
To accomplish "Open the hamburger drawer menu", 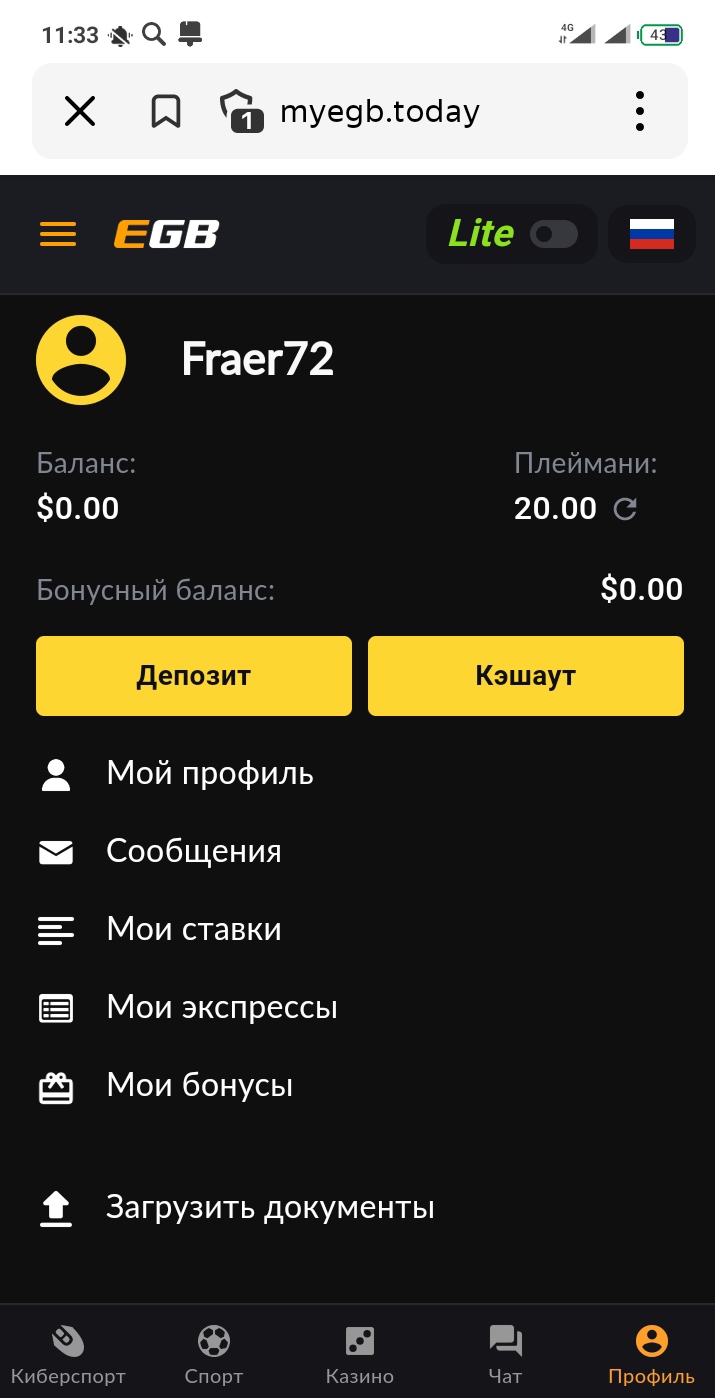I will tap(58, 235).
